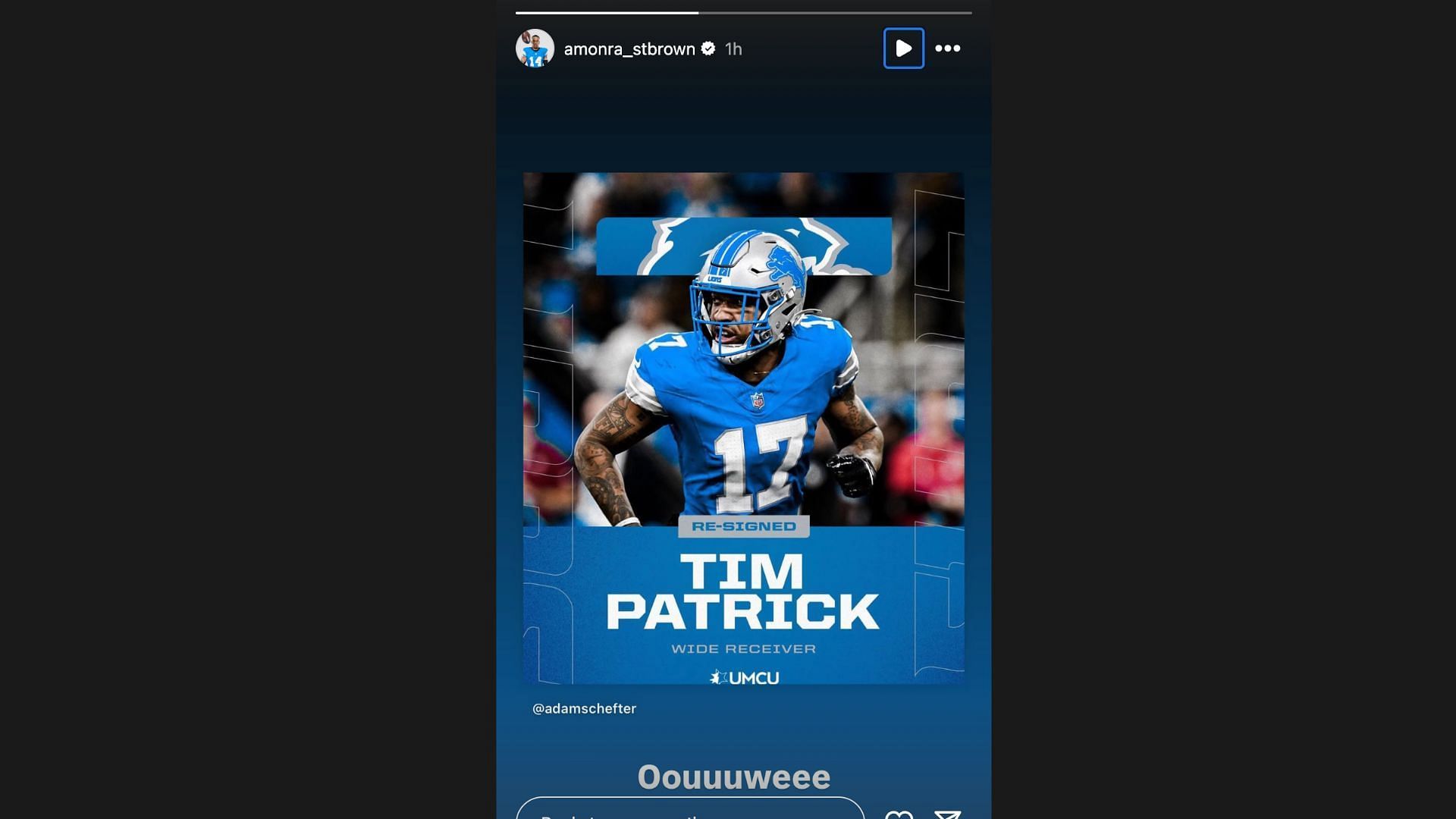The height and width of the screenshot is (819, 1456).
Task: Open amonra_stbrown's profile picture
Action: click(535, 49)
